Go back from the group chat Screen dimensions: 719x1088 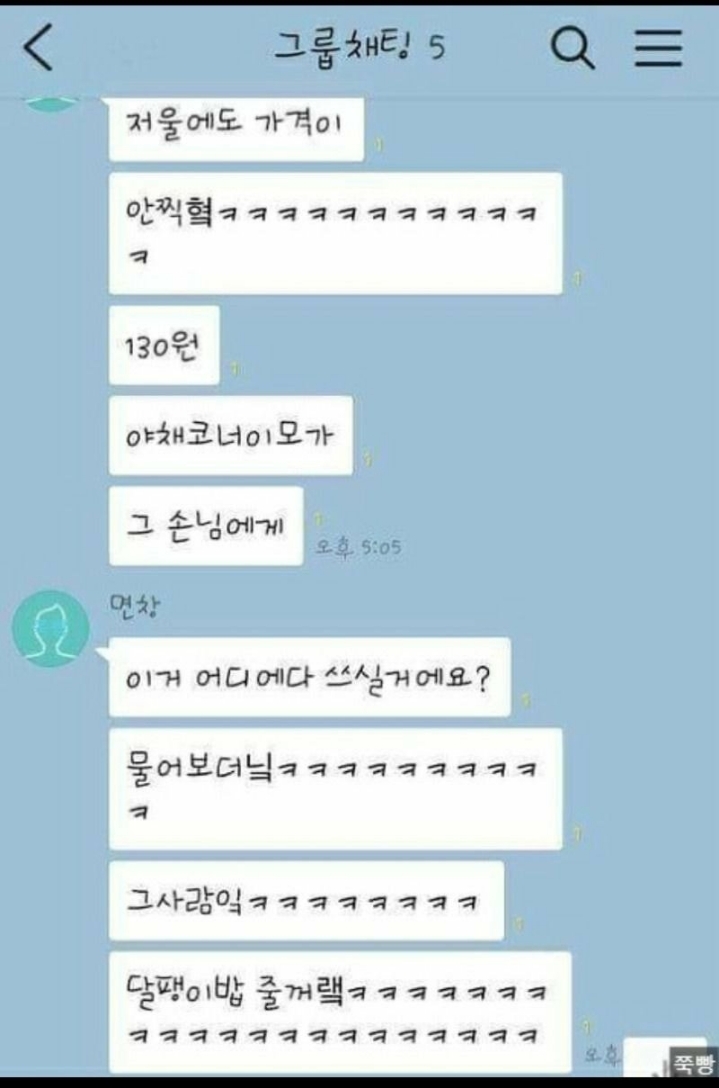tap(38, 49)
